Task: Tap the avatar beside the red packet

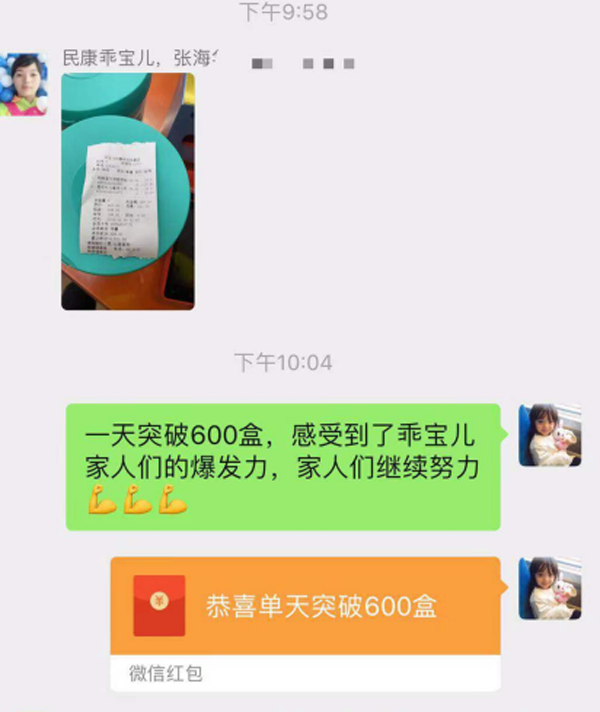Action: click(549, 588)
